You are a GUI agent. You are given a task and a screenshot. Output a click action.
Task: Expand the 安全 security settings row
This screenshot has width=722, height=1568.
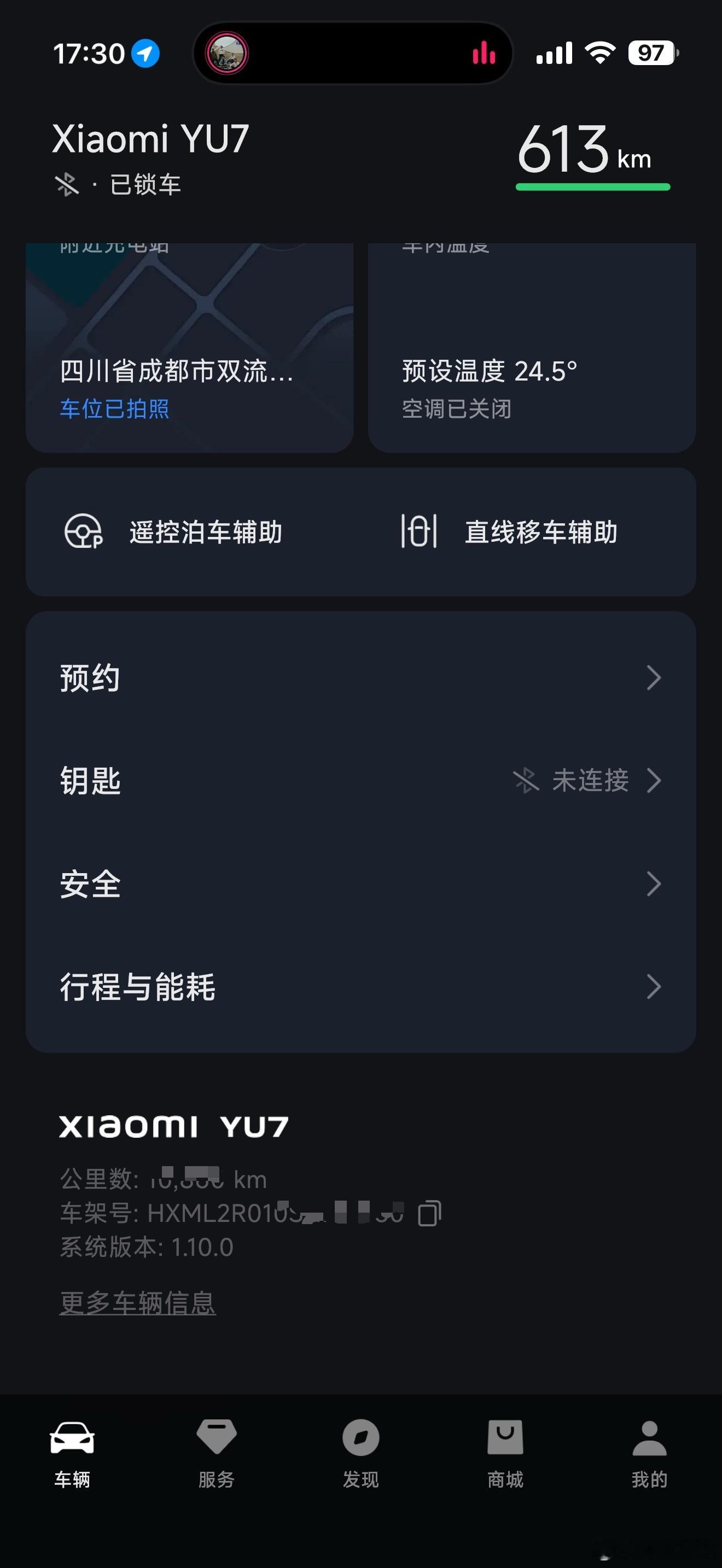tap(653, 884)
